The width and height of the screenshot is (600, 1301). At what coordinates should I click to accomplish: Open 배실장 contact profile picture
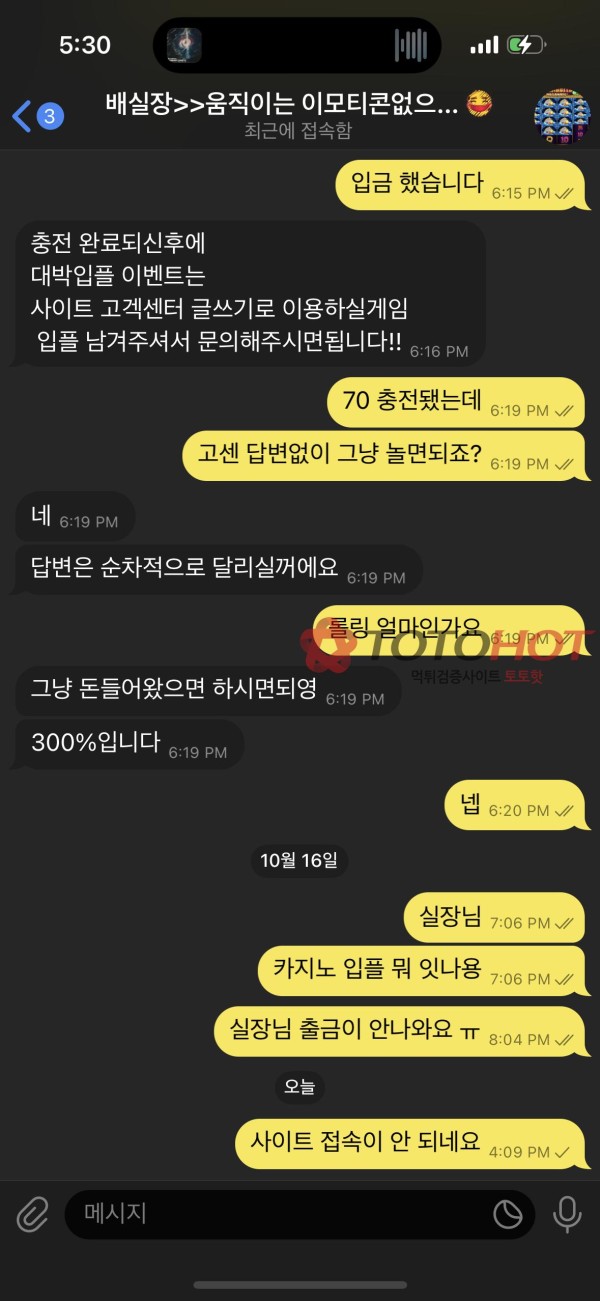[562, 116]
